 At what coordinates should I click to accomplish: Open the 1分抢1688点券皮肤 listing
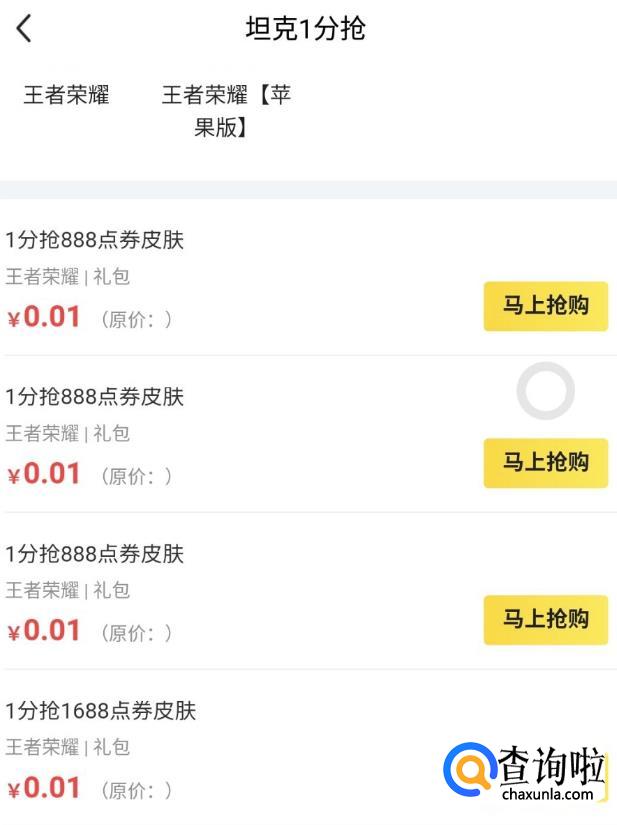pyautogui.click(x=101, y=711)
